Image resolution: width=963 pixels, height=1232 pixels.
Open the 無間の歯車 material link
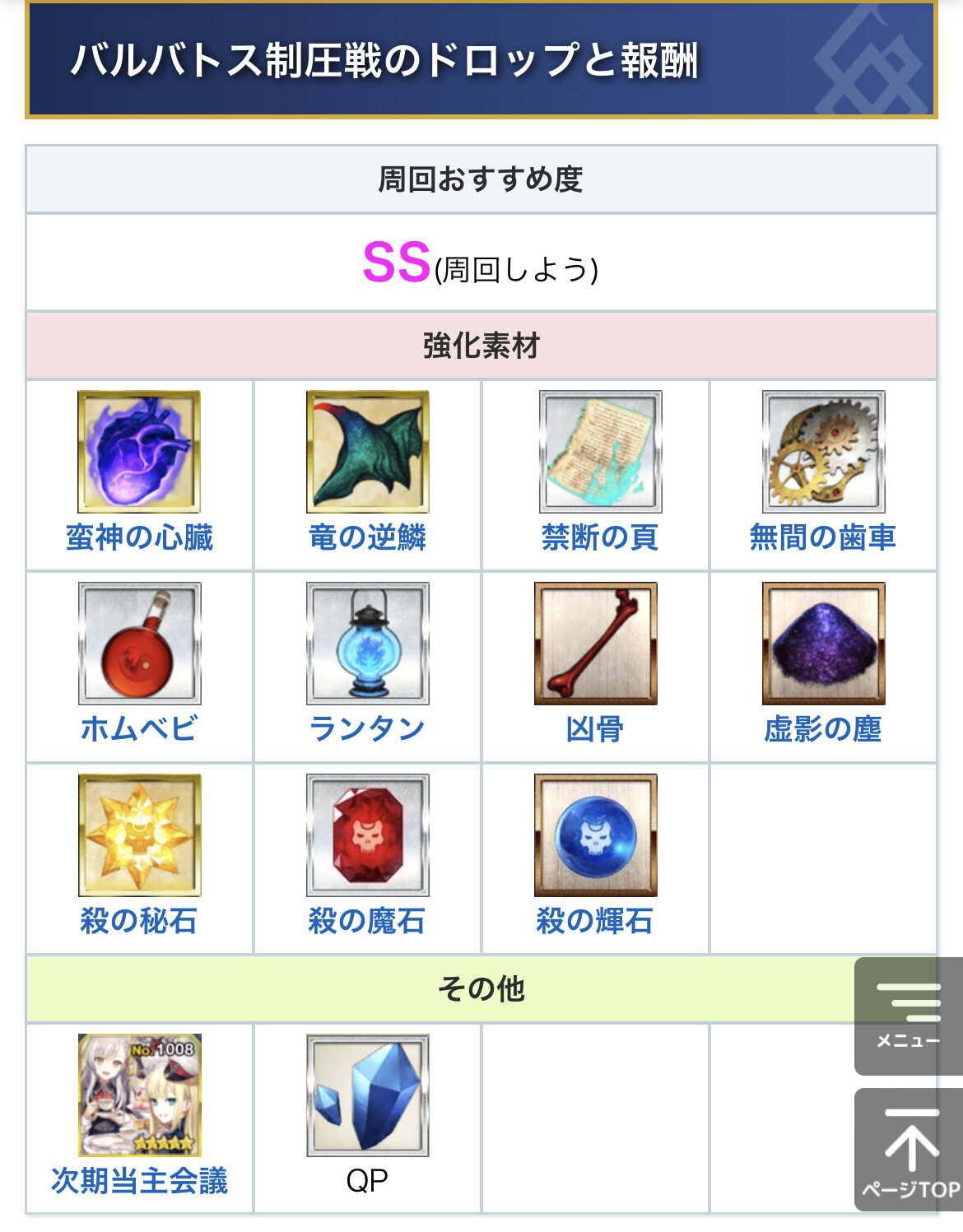click(x=822, y=537)
